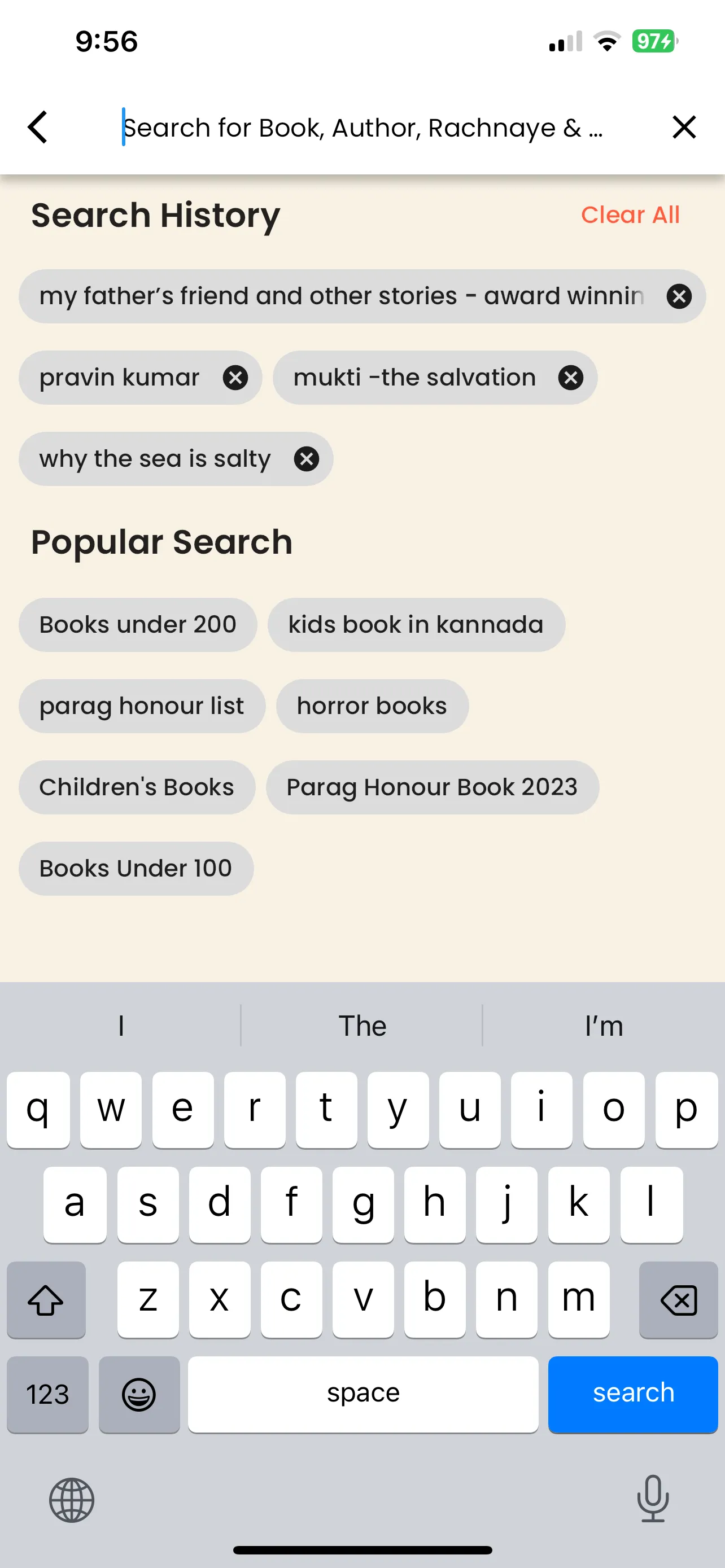Tap the keyboard microphone for dictation
This screenshot has width=725, height=1568.
[x=652, y=1499]
